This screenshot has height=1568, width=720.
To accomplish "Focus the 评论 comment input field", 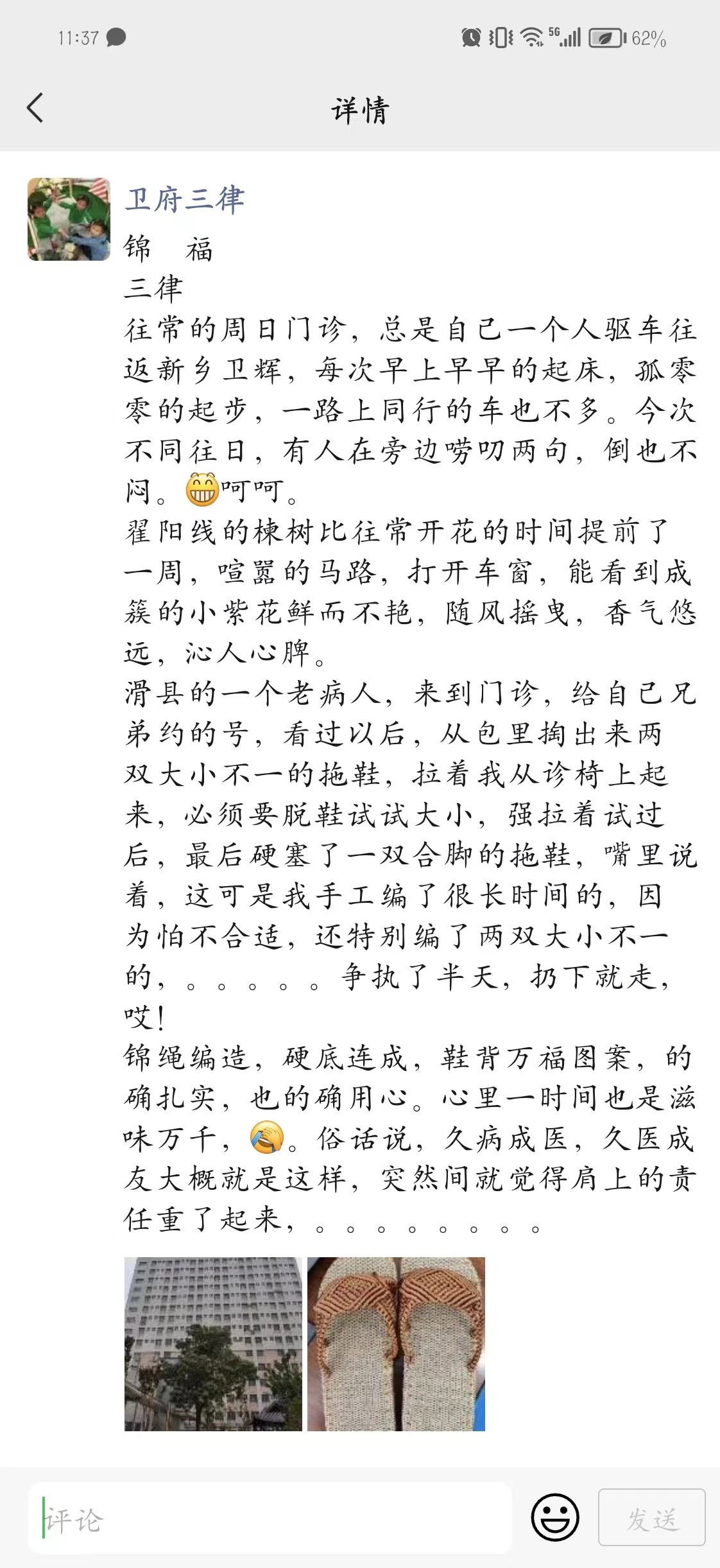I will [270, 1518].
